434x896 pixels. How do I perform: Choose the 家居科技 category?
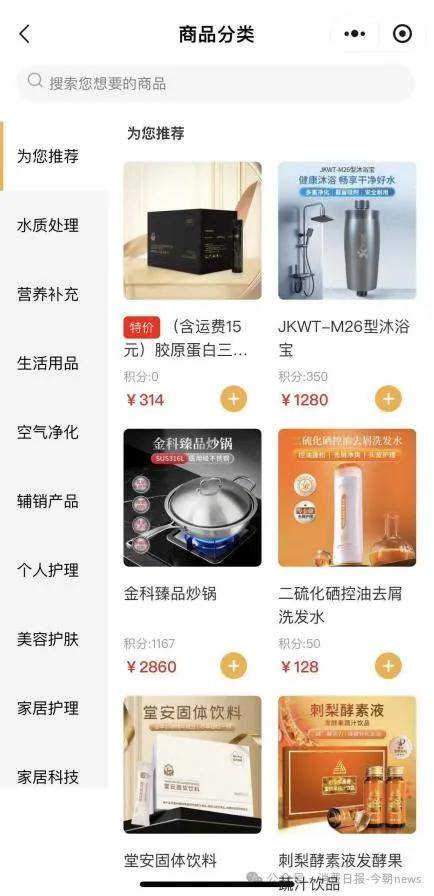coord(48,777)
